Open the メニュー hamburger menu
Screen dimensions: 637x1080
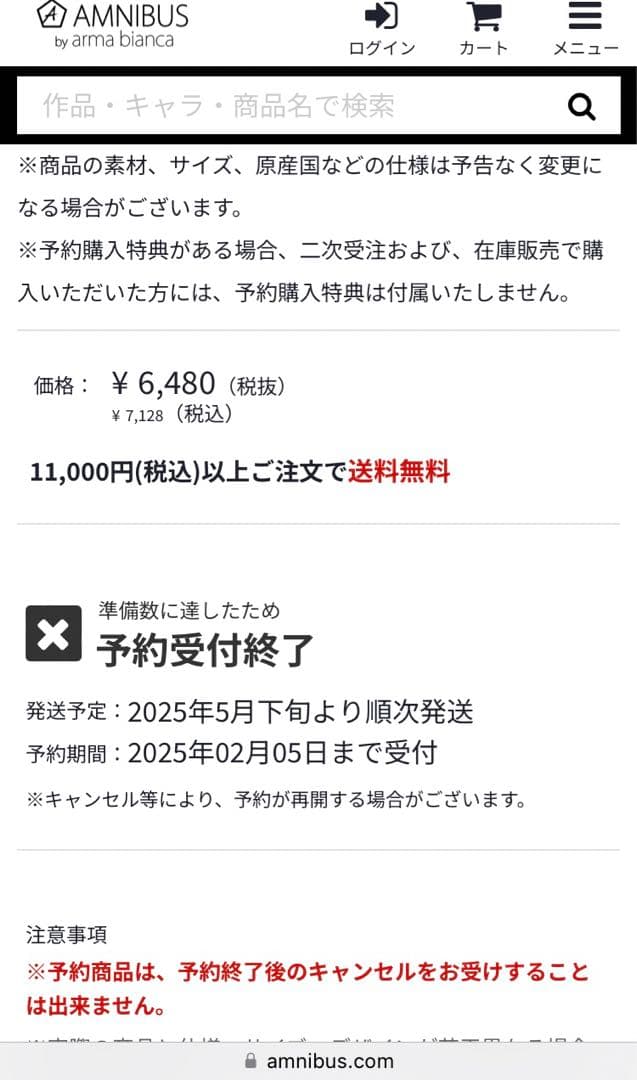pyautogui.click(x=585, y=28)
